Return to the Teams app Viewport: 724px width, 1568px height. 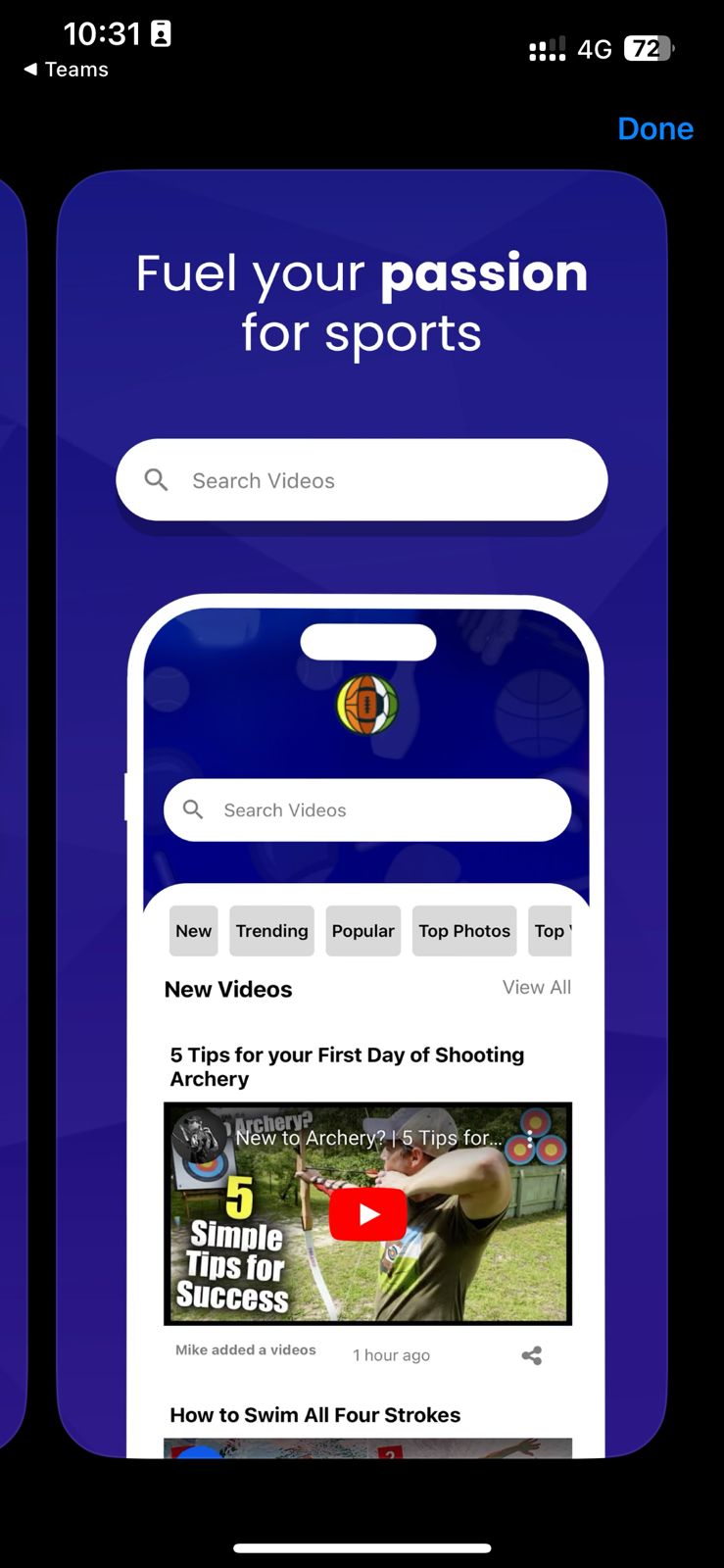(x=65, y=70)
